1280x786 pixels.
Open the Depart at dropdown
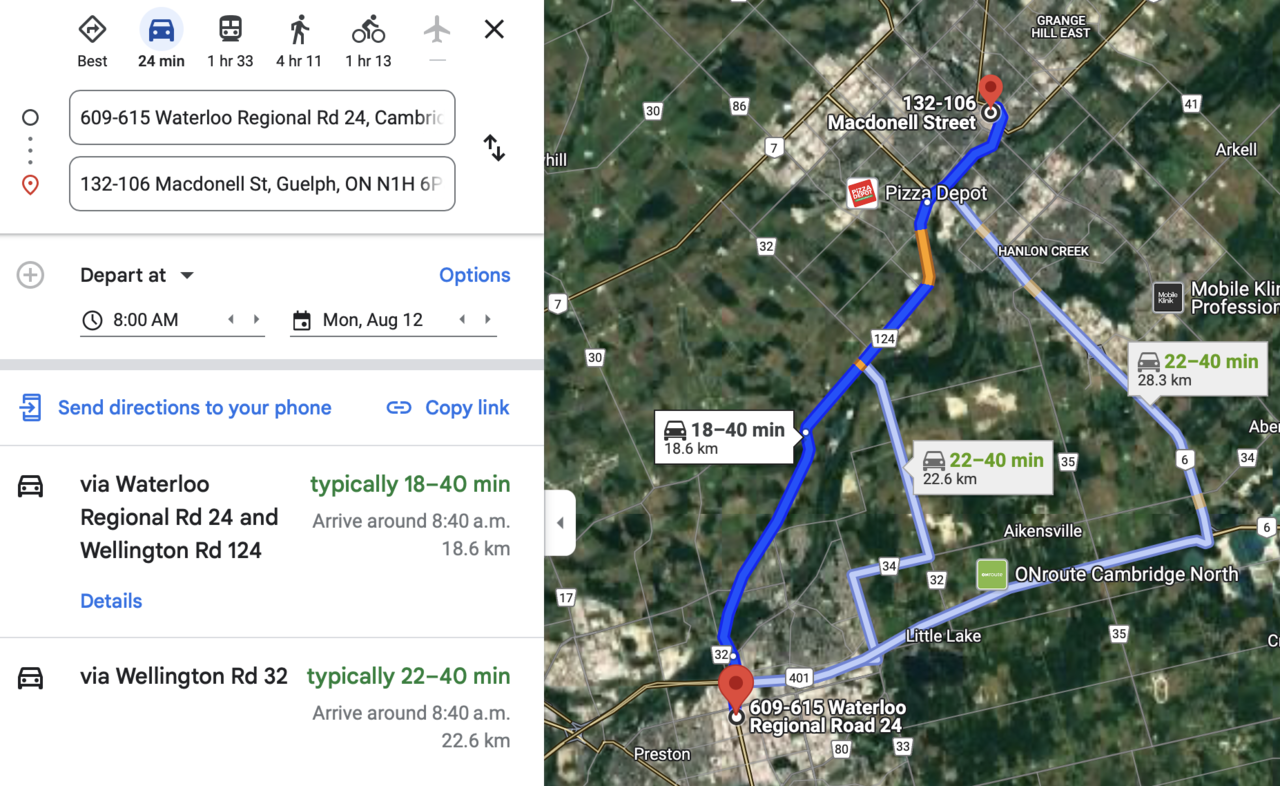point(138,275)
